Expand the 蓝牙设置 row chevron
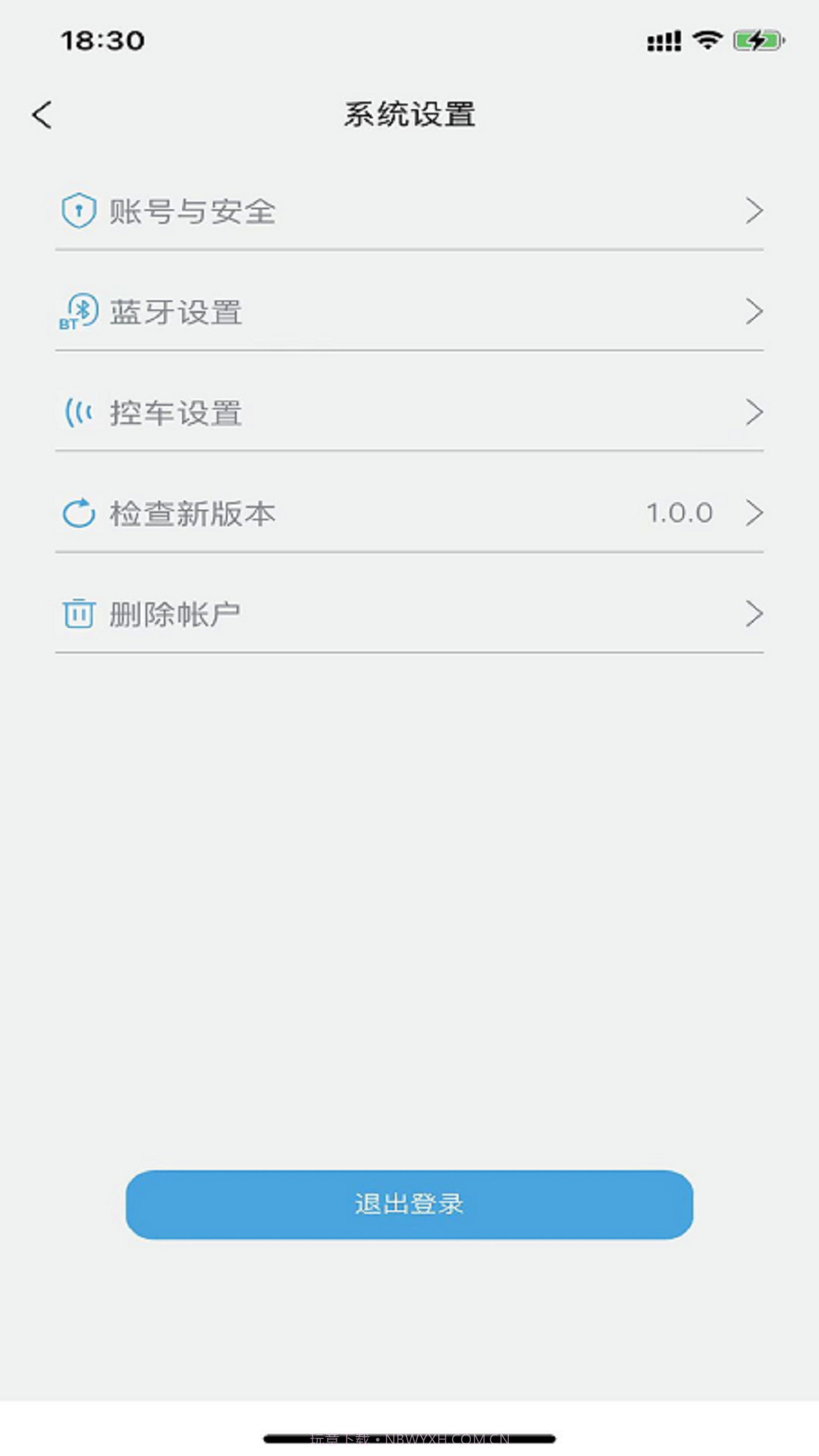Viewport: 819px width, 1456px height. pyautogui.click(x=754, y=311)
